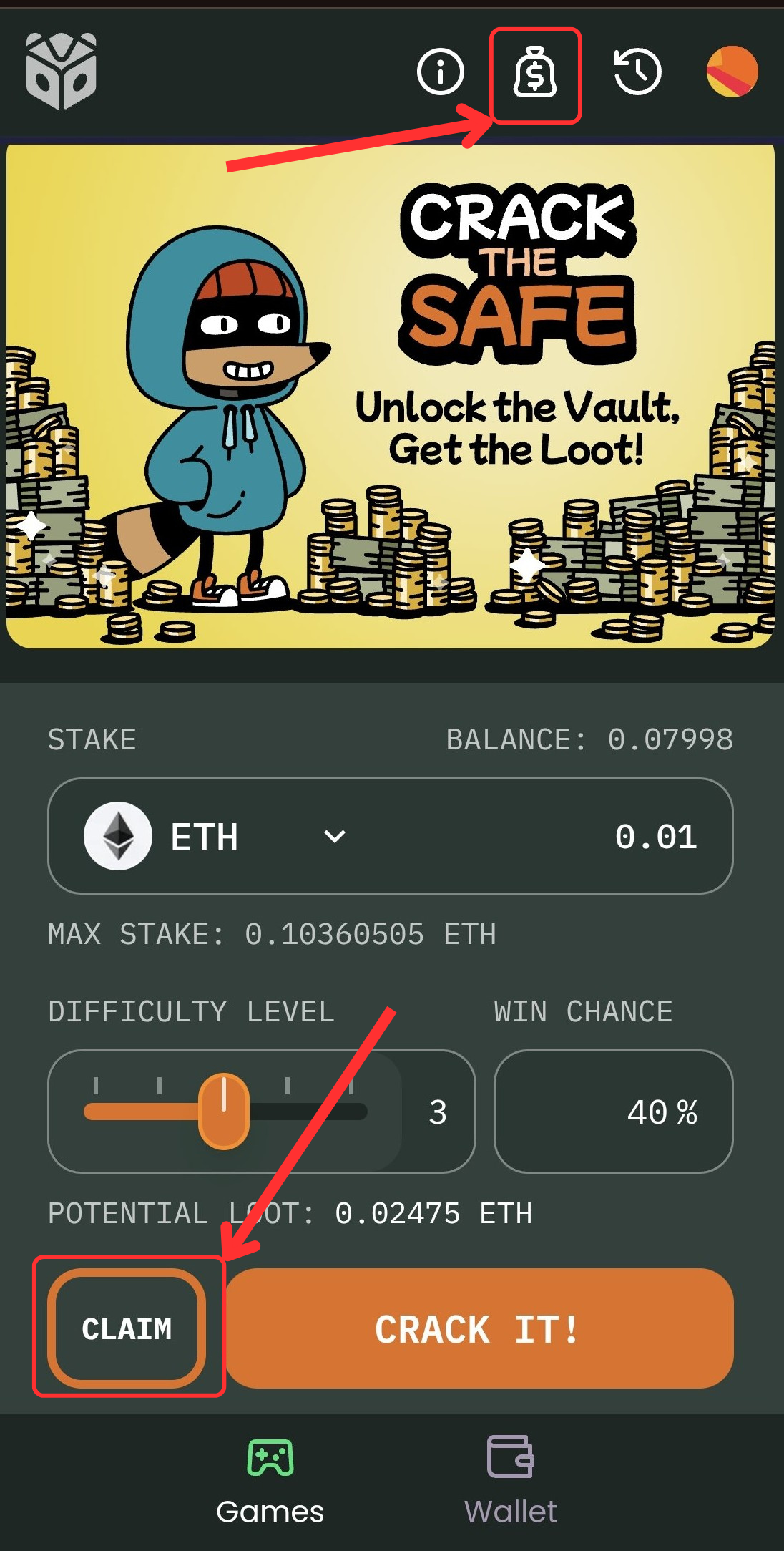
Task: Start the game with CRACK IT!
Action: [479, 1328]
